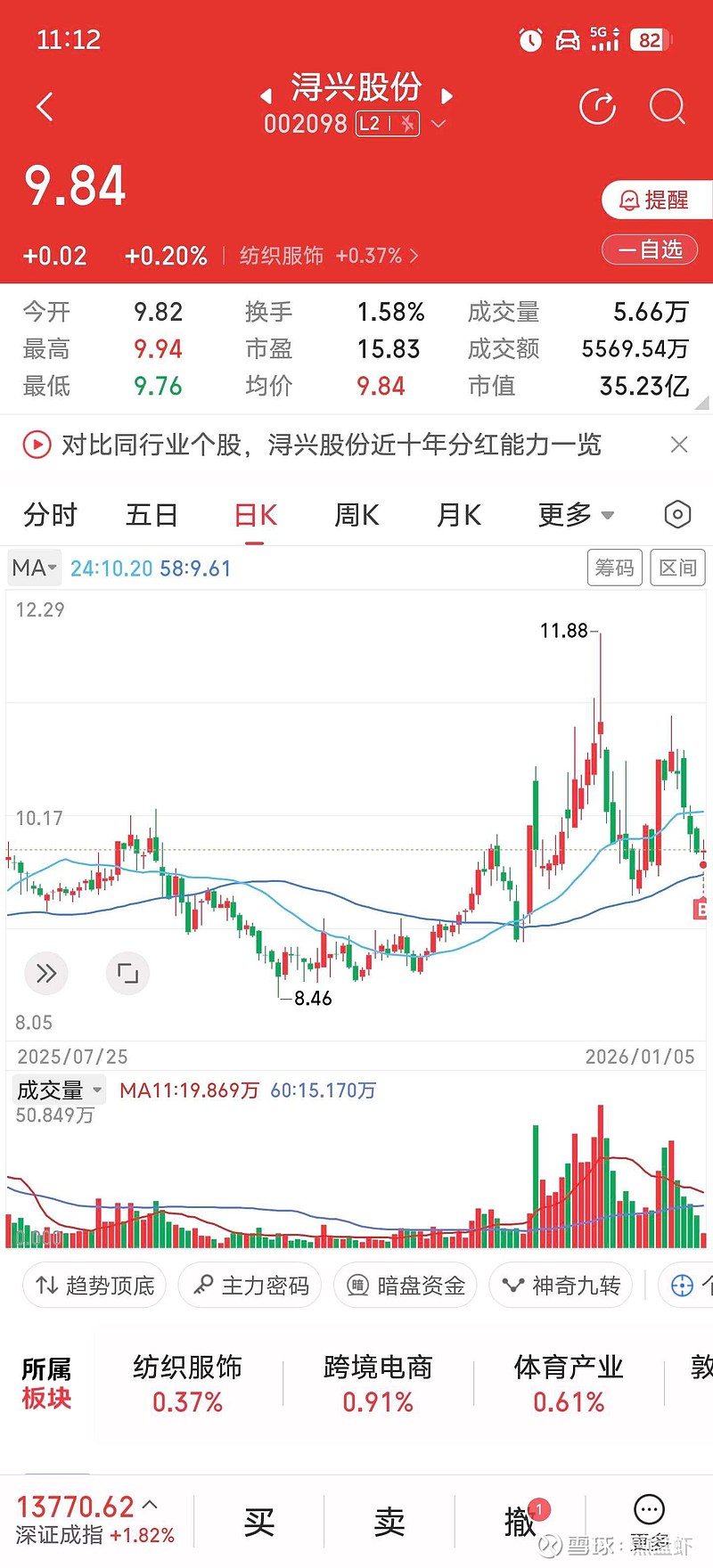Open the 主力密码 indicator chip

250,1285
